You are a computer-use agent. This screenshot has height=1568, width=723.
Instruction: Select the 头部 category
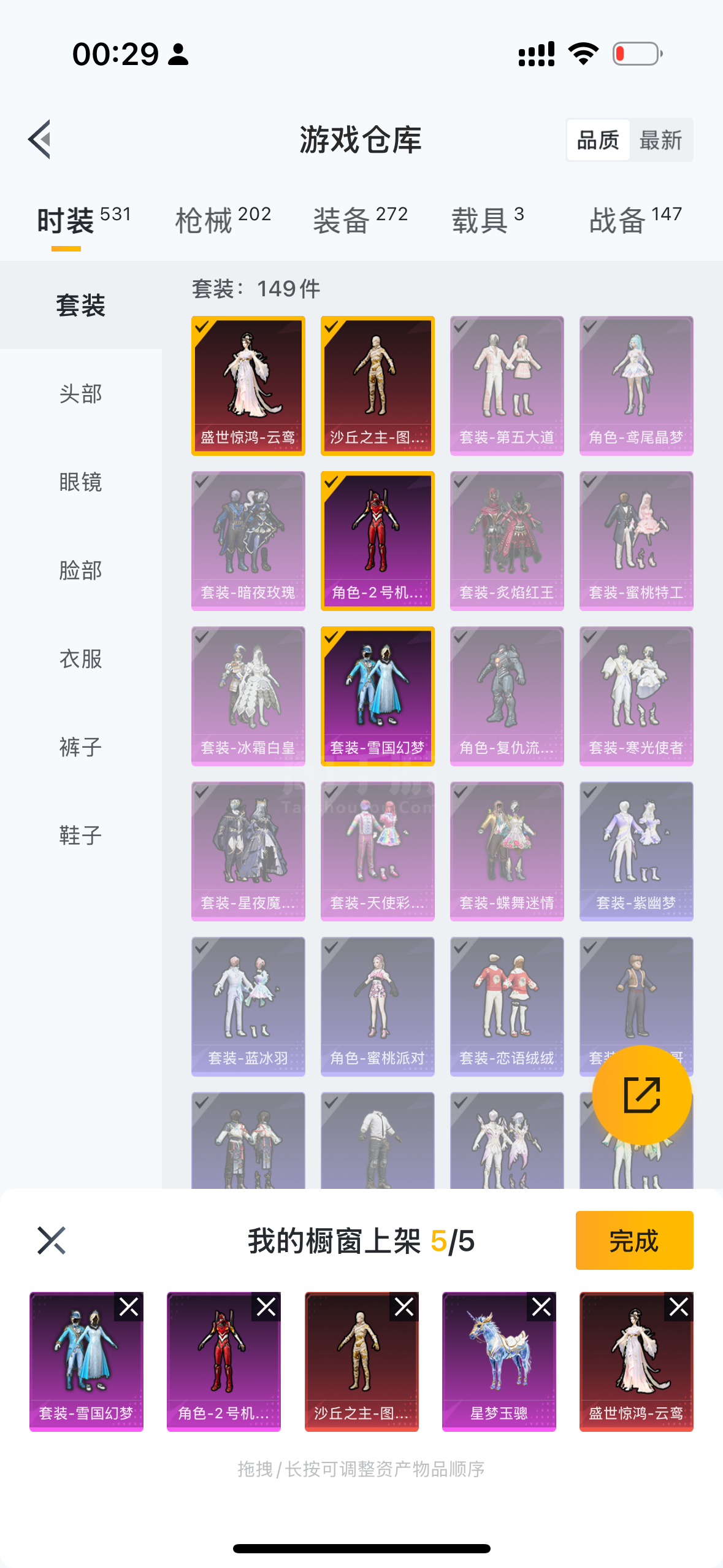(x=81, y=394)
